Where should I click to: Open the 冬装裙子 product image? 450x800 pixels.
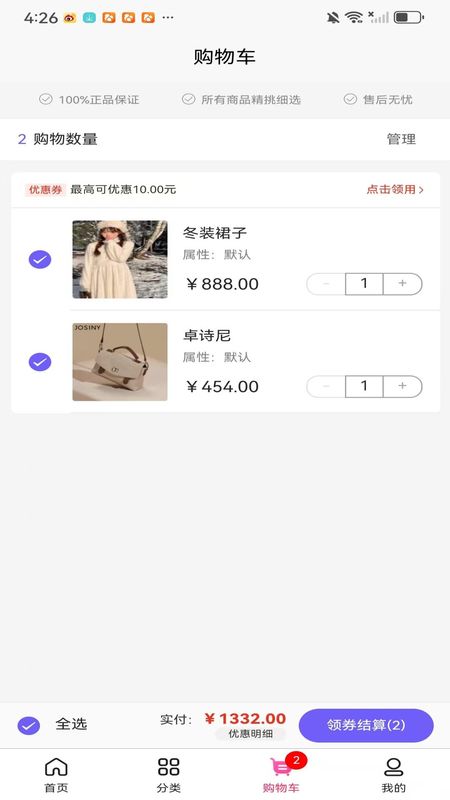120,259
